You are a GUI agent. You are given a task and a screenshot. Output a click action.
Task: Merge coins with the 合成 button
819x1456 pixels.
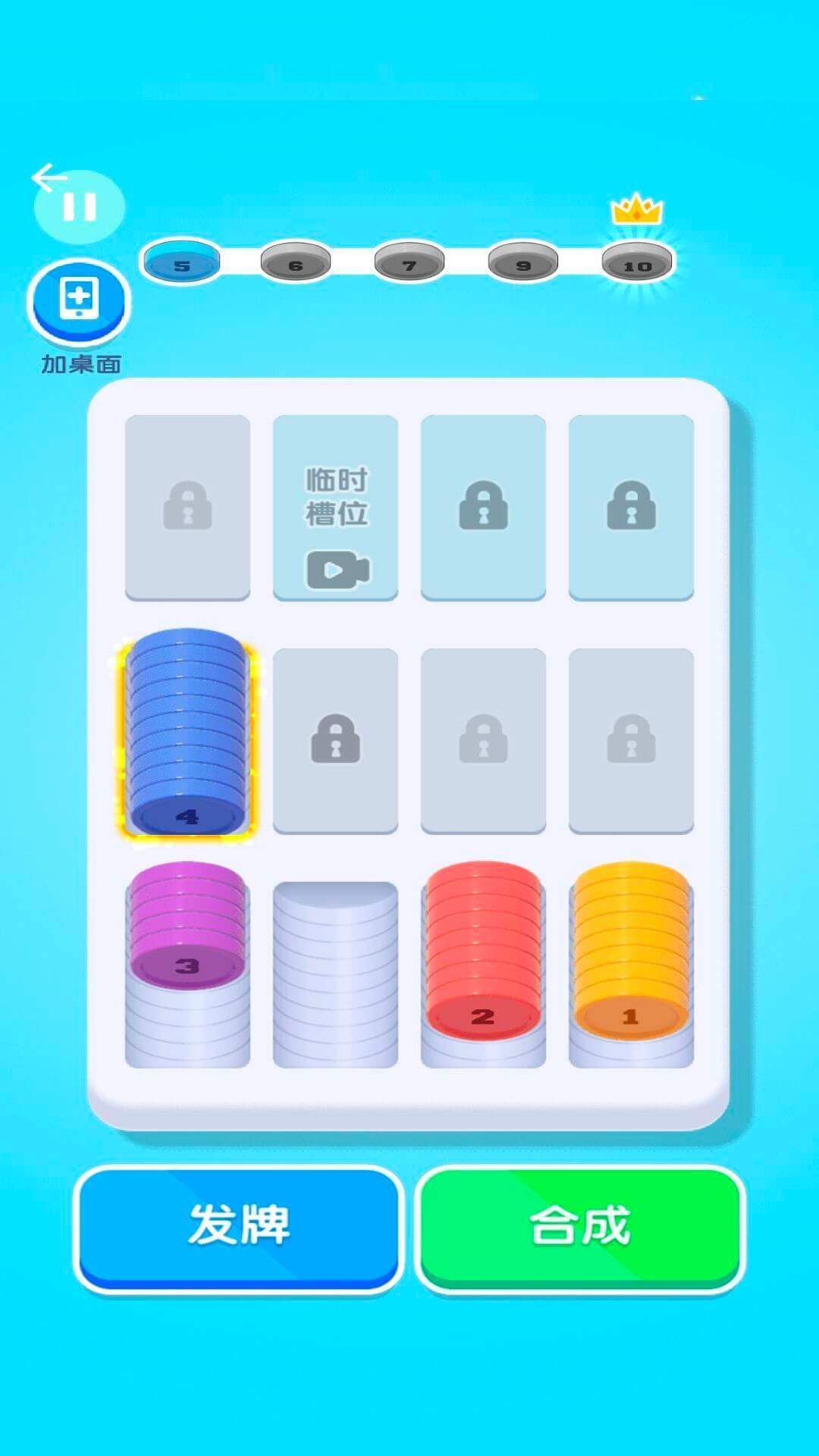coord(580,1226)
